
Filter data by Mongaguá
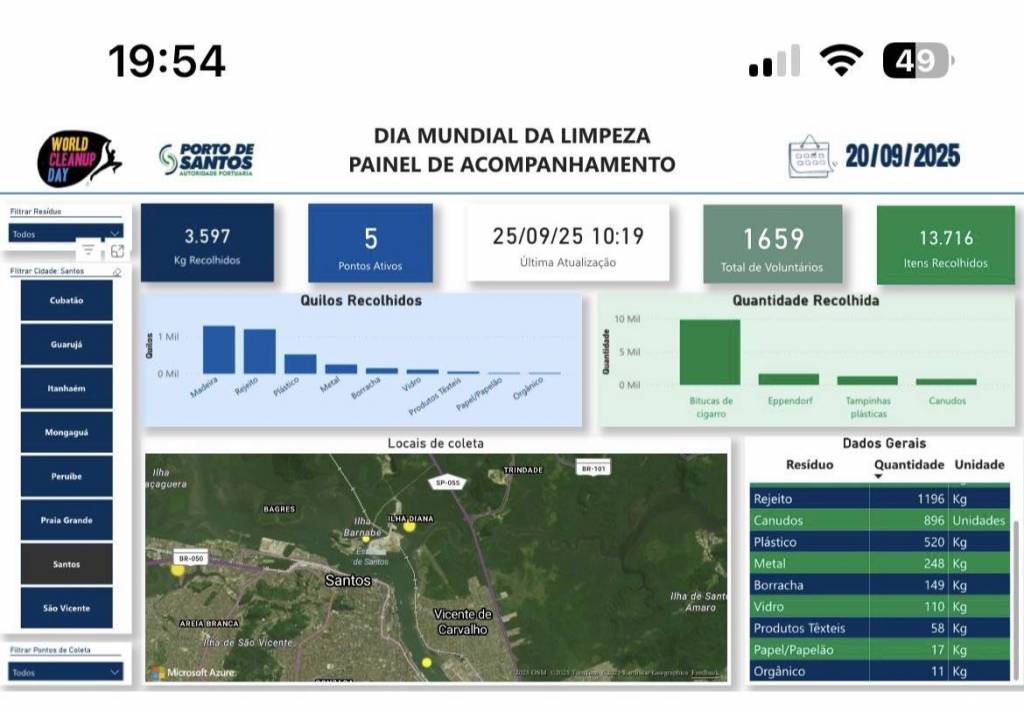tap(66, 432)
